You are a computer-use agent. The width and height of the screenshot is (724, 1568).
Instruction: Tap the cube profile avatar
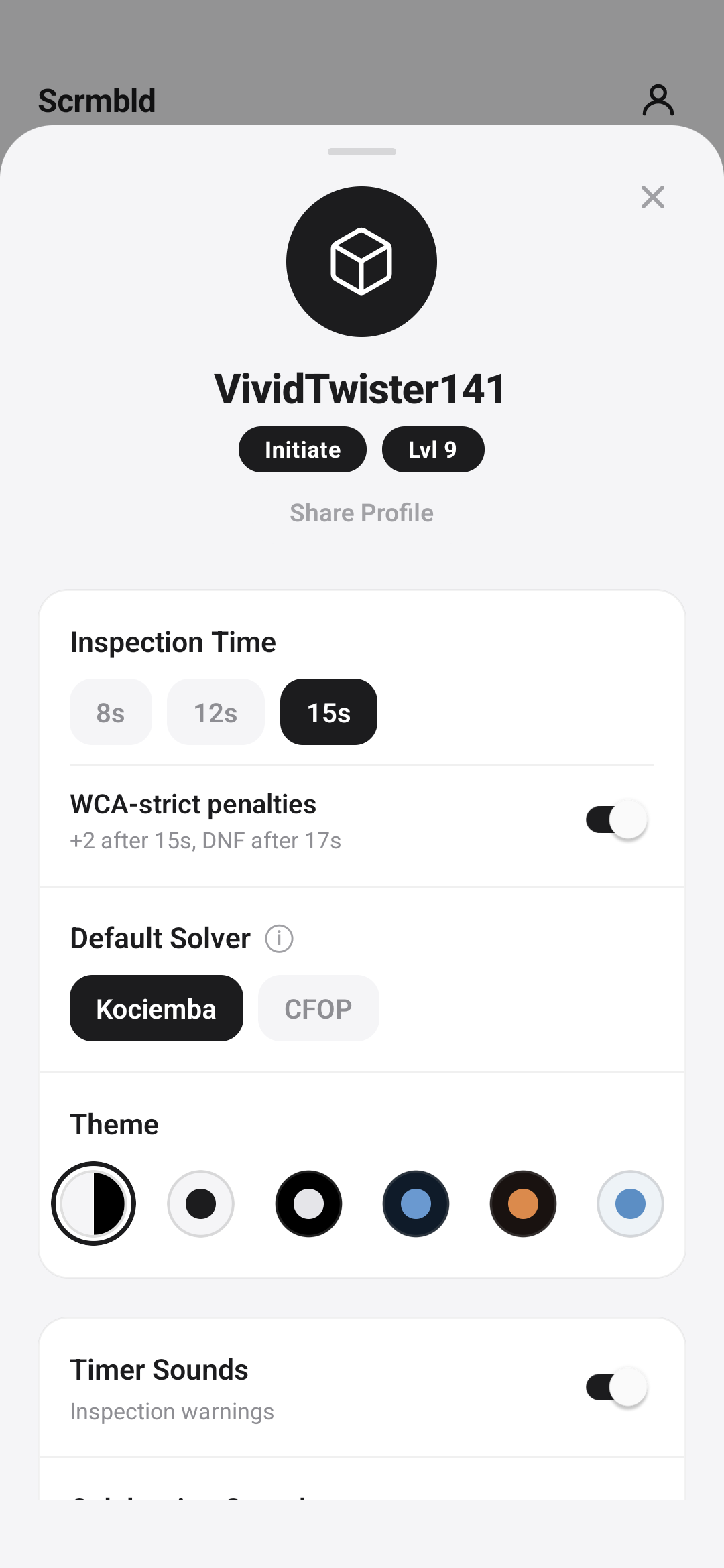pos(361,261)
